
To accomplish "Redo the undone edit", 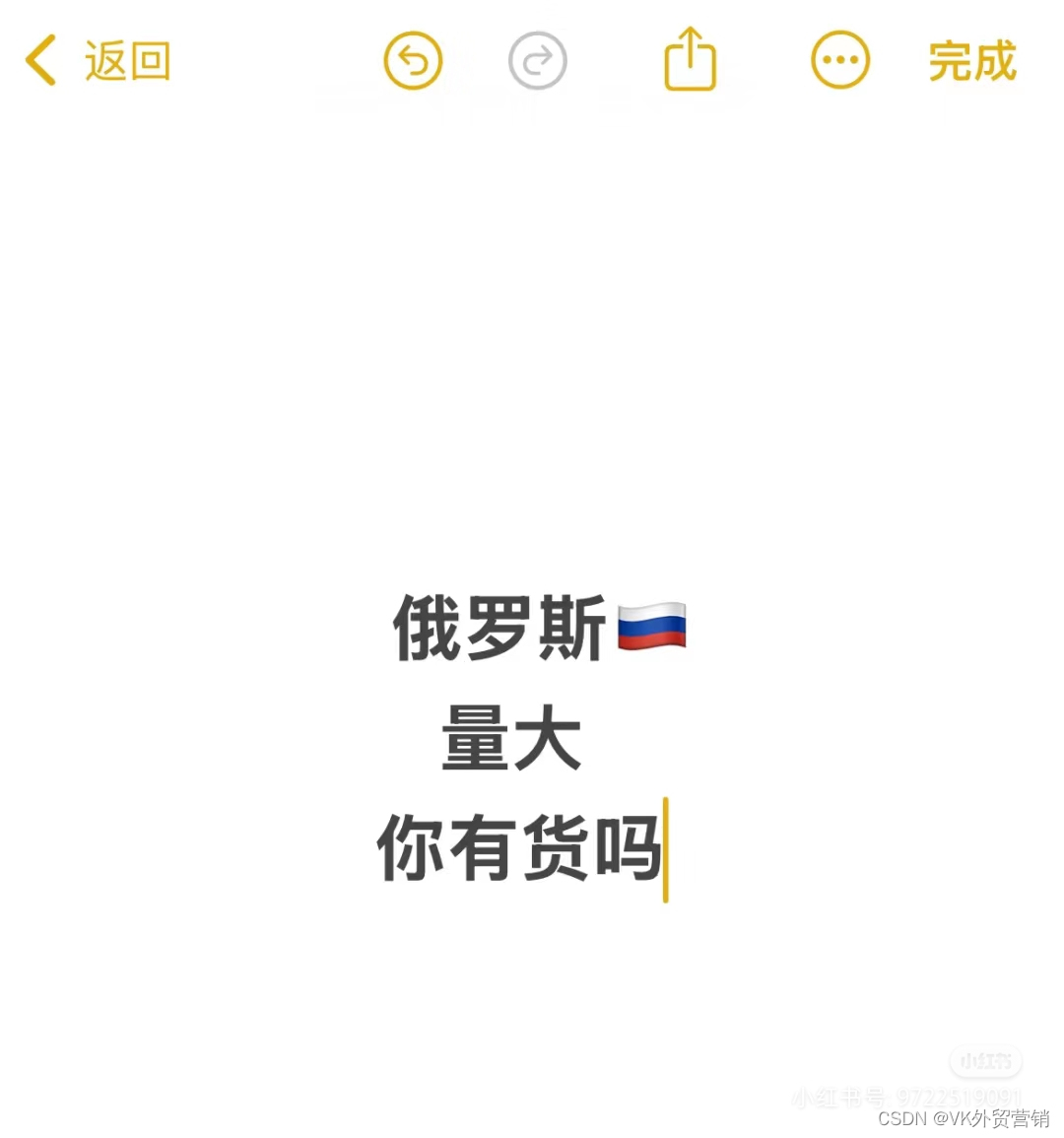I will click(537, 61).
